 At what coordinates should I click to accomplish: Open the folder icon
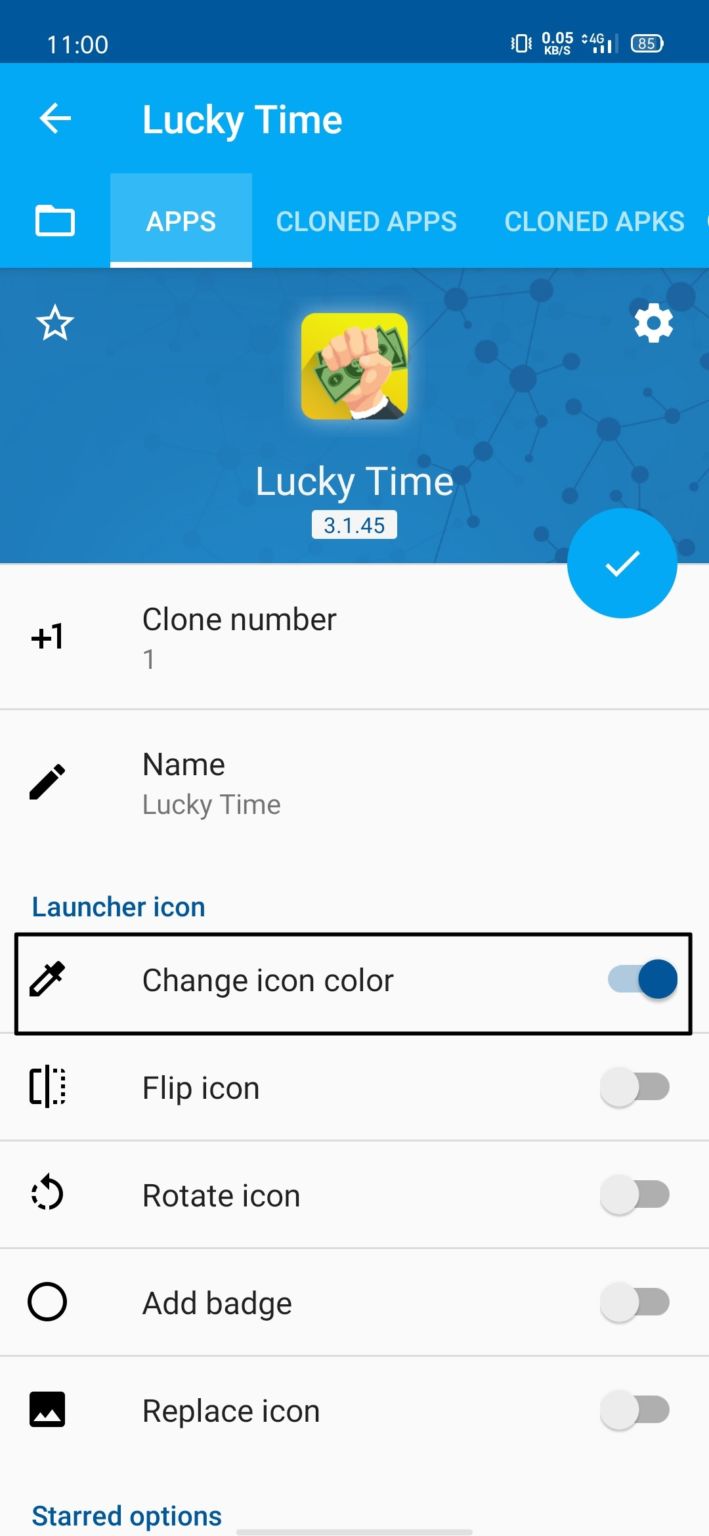tap(55, 221)
